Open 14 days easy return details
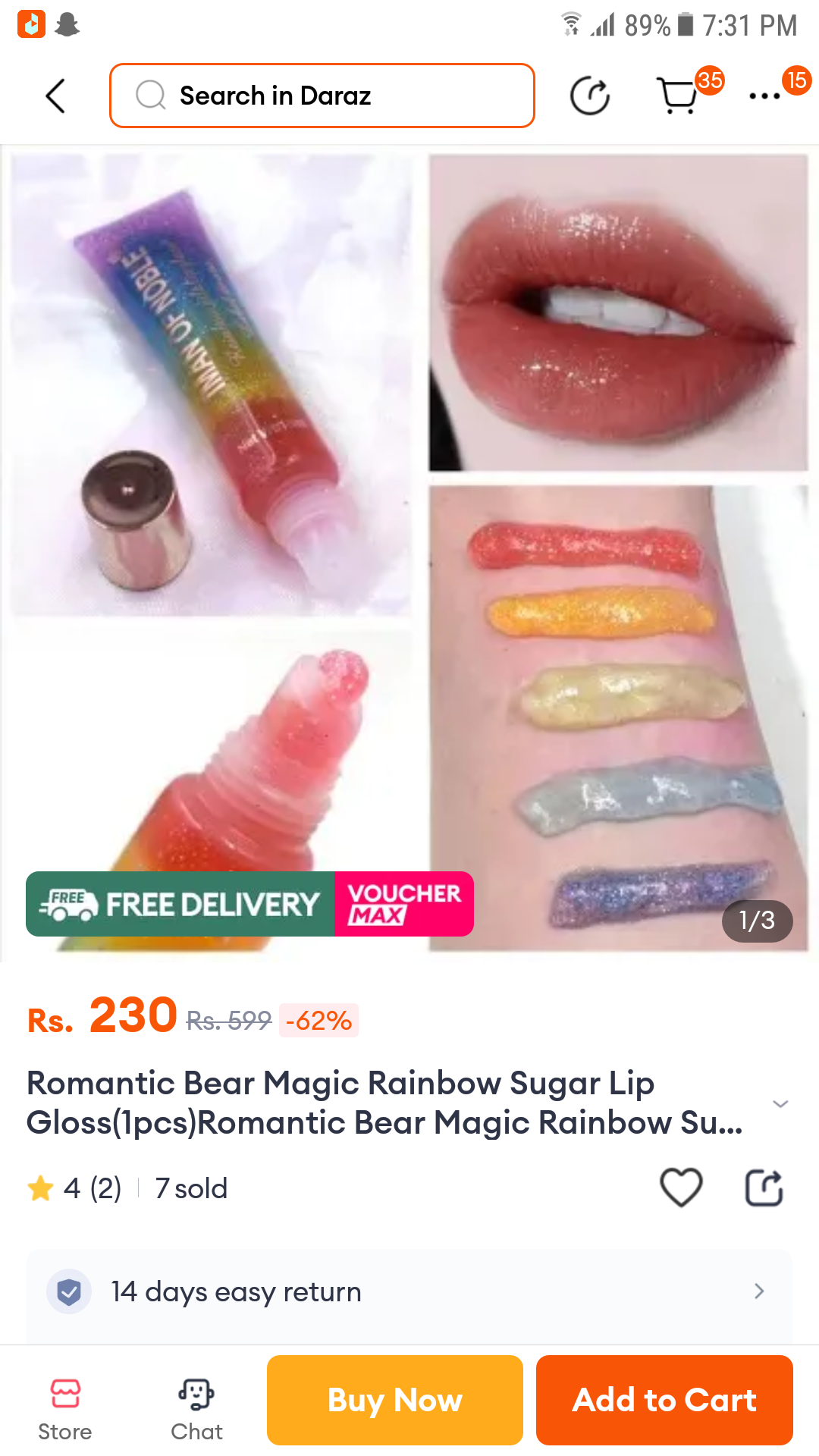 [409, 1291]
